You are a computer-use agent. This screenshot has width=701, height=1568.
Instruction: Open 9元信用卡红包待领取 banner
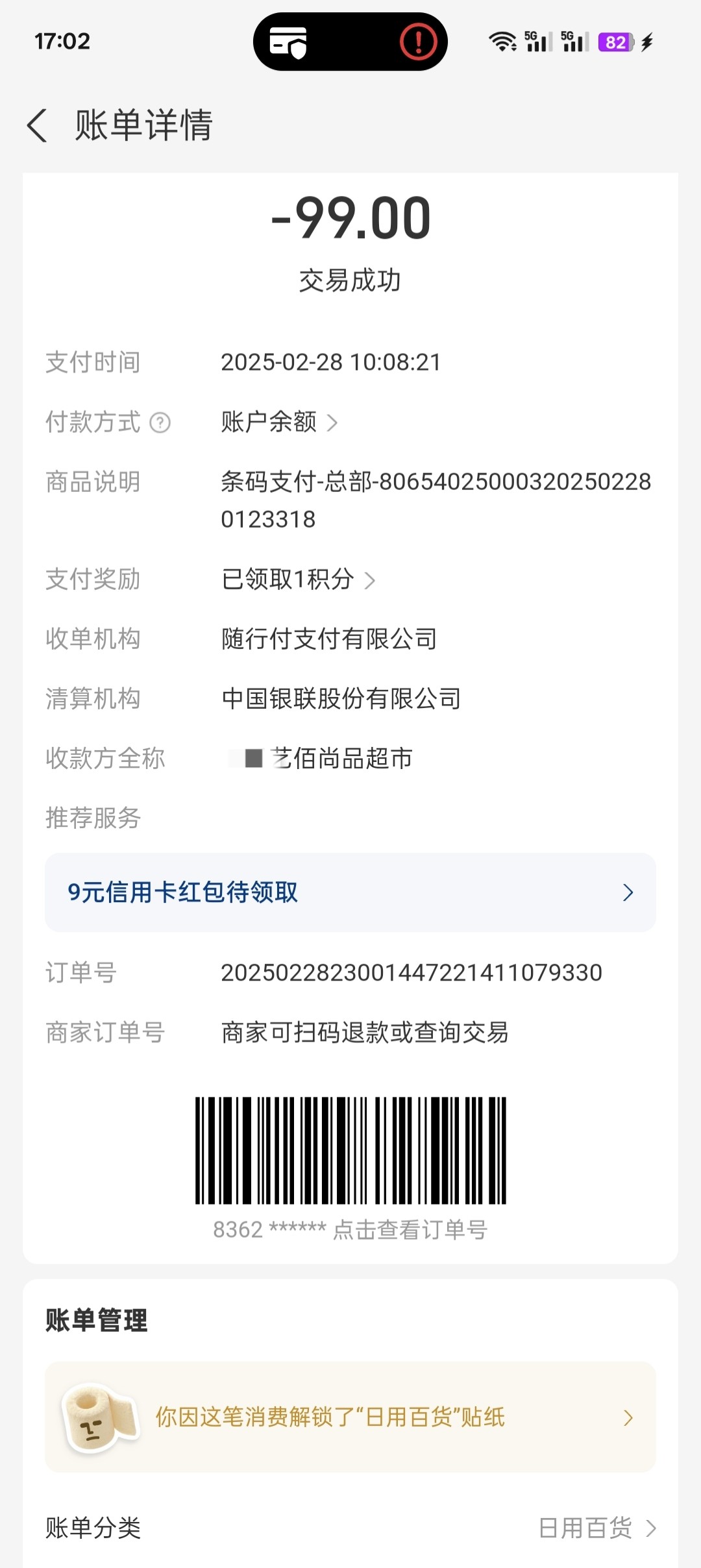[x=350, y=892]
